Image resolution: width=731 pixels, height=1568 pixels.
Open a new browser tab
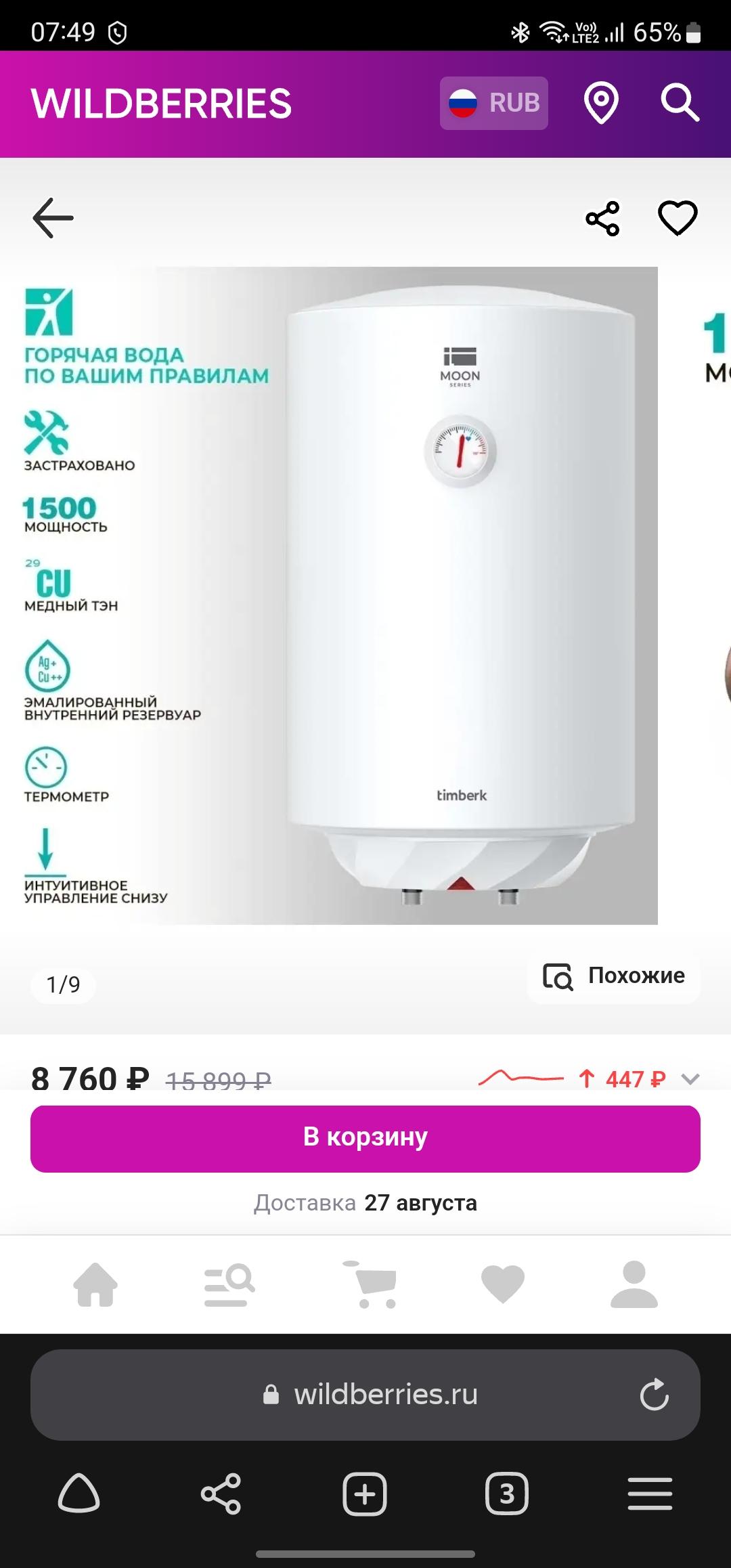coord(365,1494)
